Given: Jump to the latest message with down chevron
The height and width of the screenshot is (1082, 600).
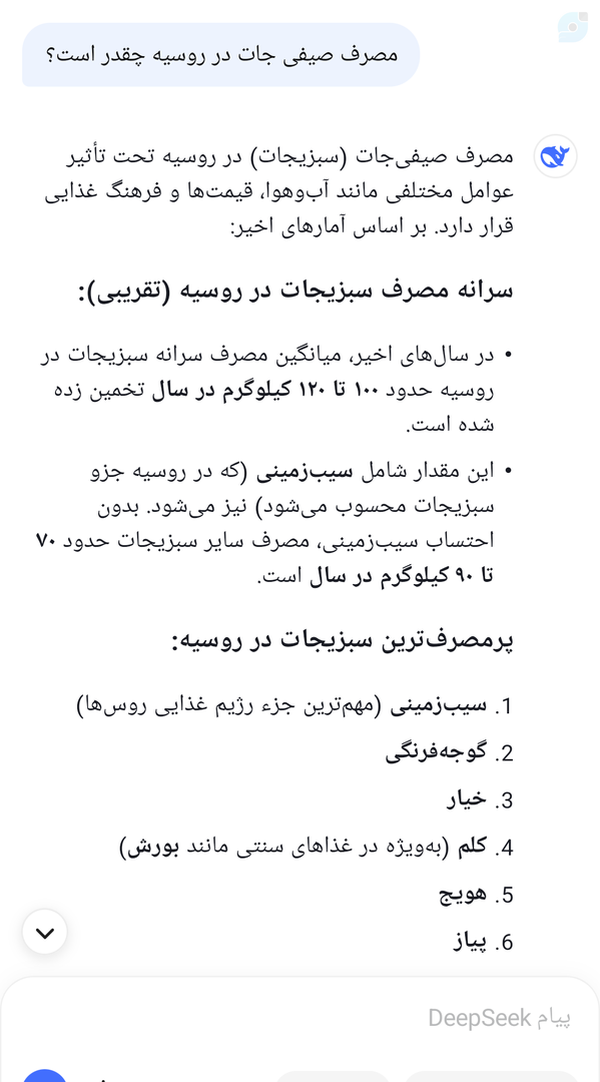Looking at the screenshot, I should 45,932.
